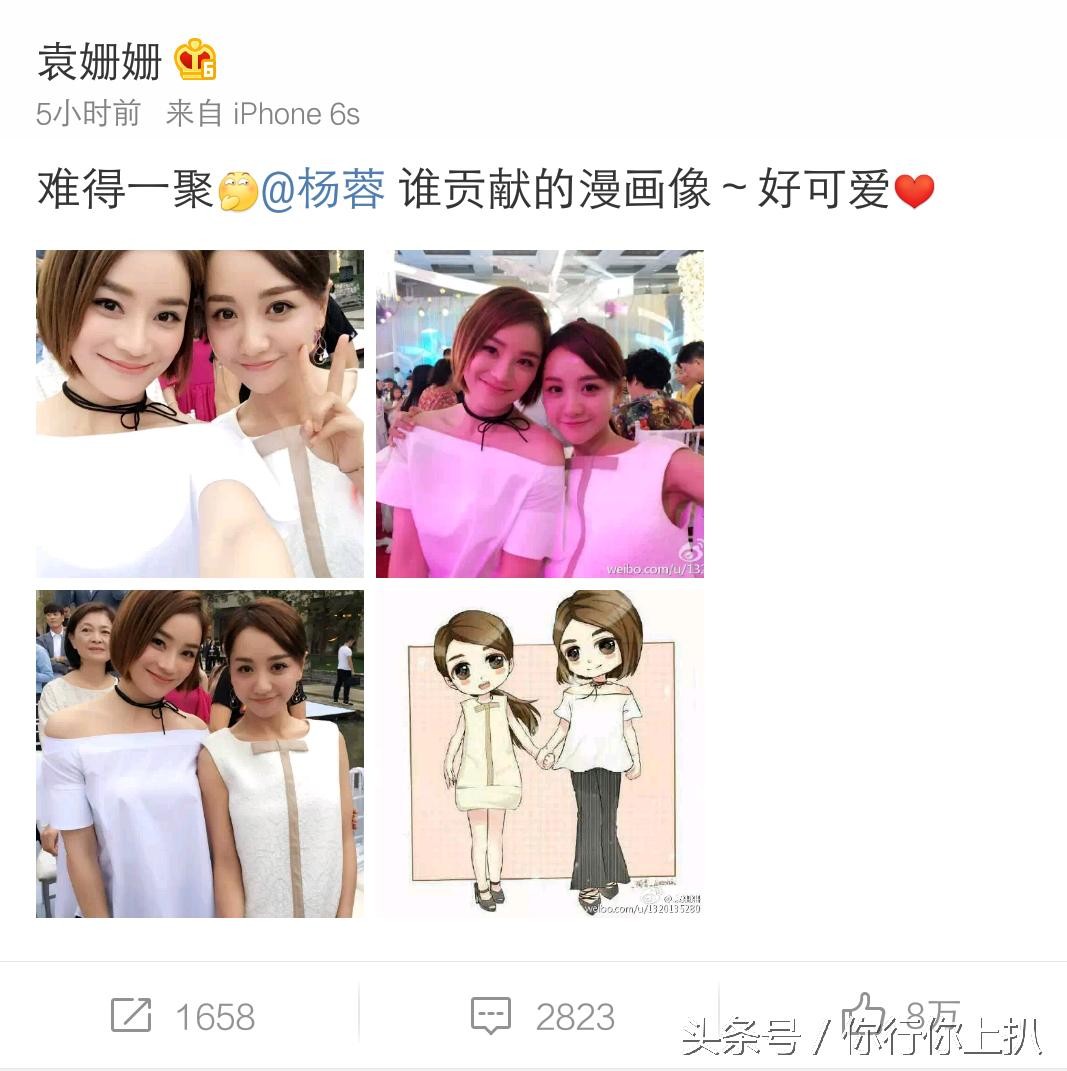The image size is (1067, 1071).
Task: Open the @杨蓉 mention link
Action: [x=323, y=190]
